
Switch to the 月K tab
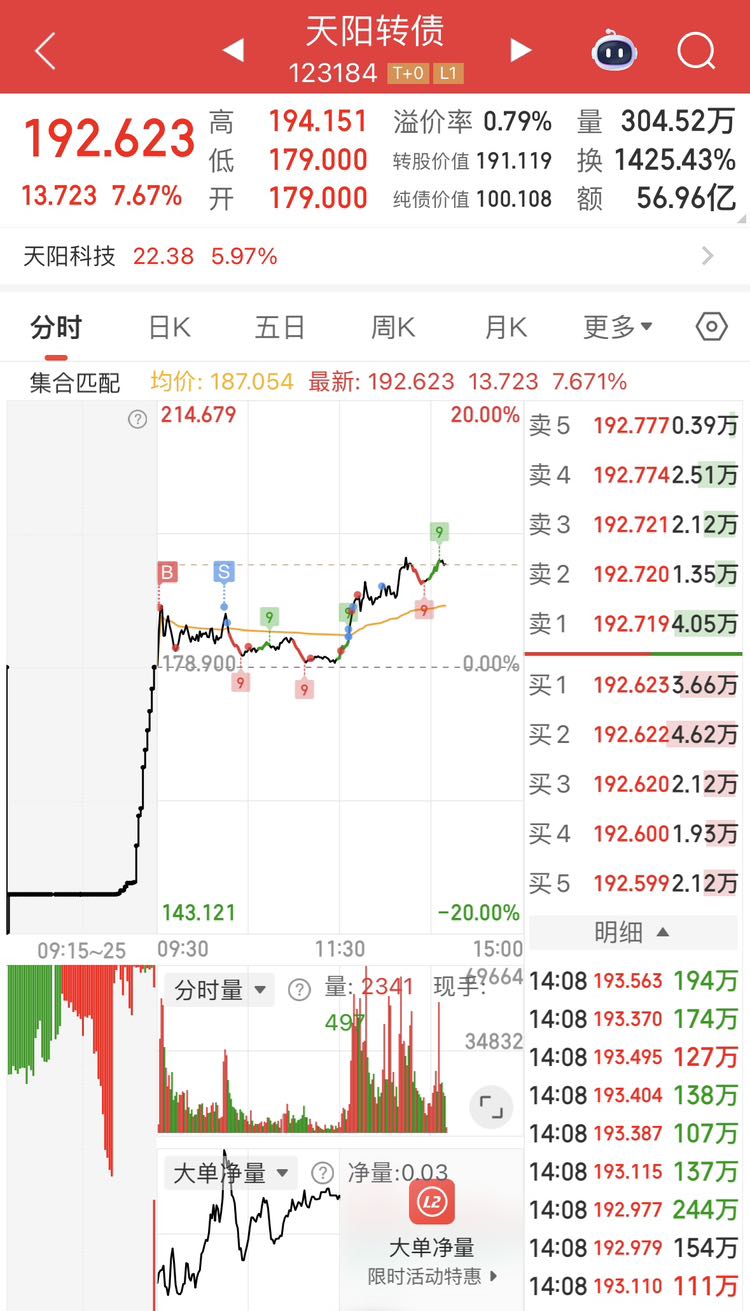click(x=506, y=327)
